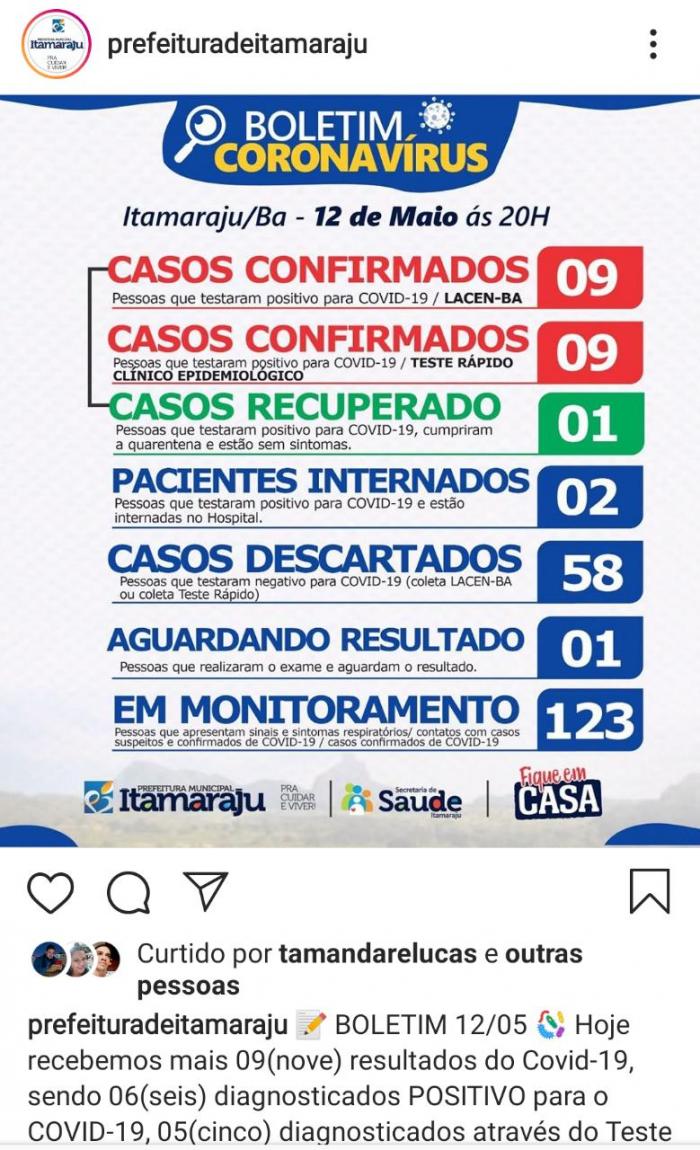Image resolution: width=700 pixels, height=1150 pixels.
Task: Save post with the bookmark icon
Action: (649, 890)
